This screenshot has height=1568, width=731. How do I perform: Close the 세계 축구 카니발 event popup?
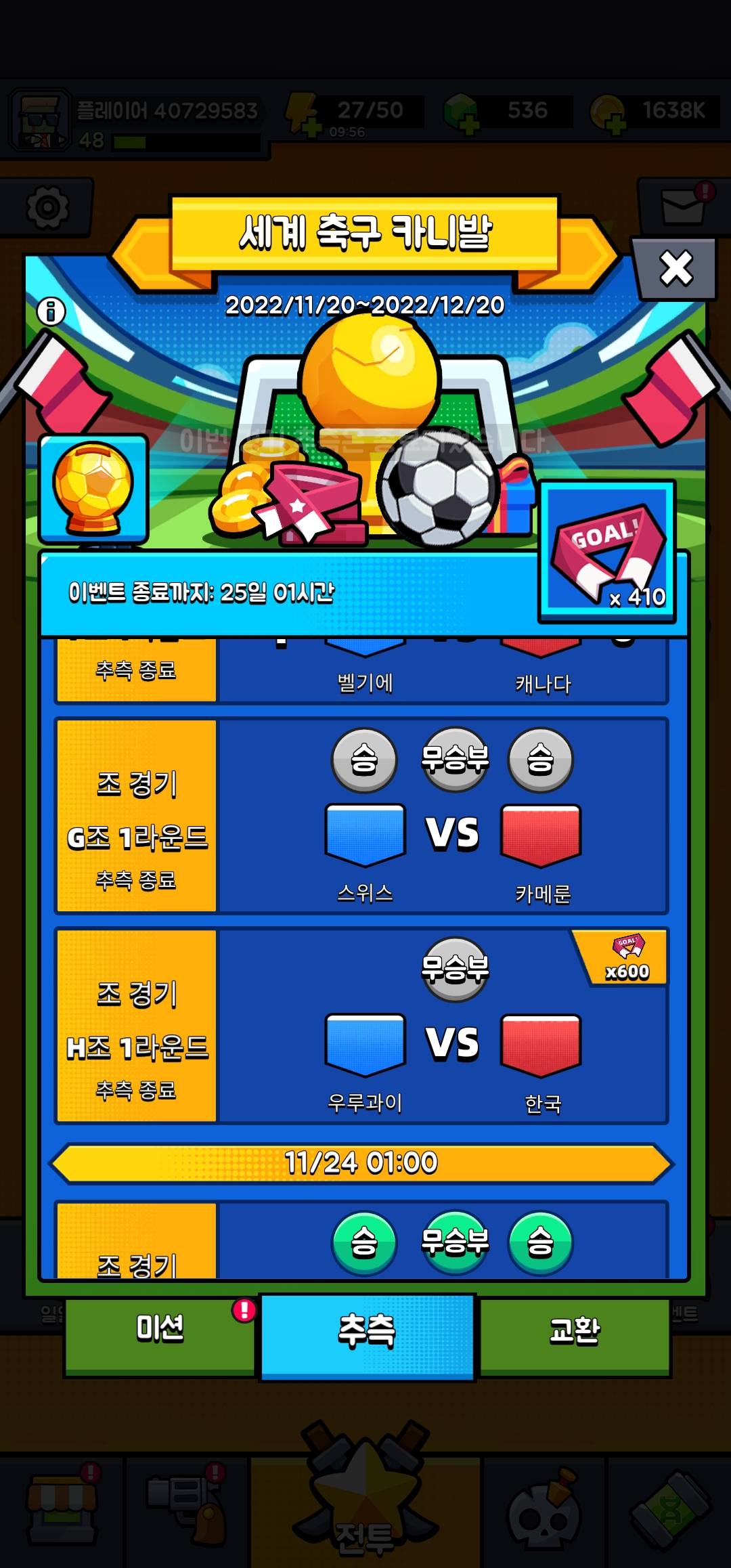[675, 269]
